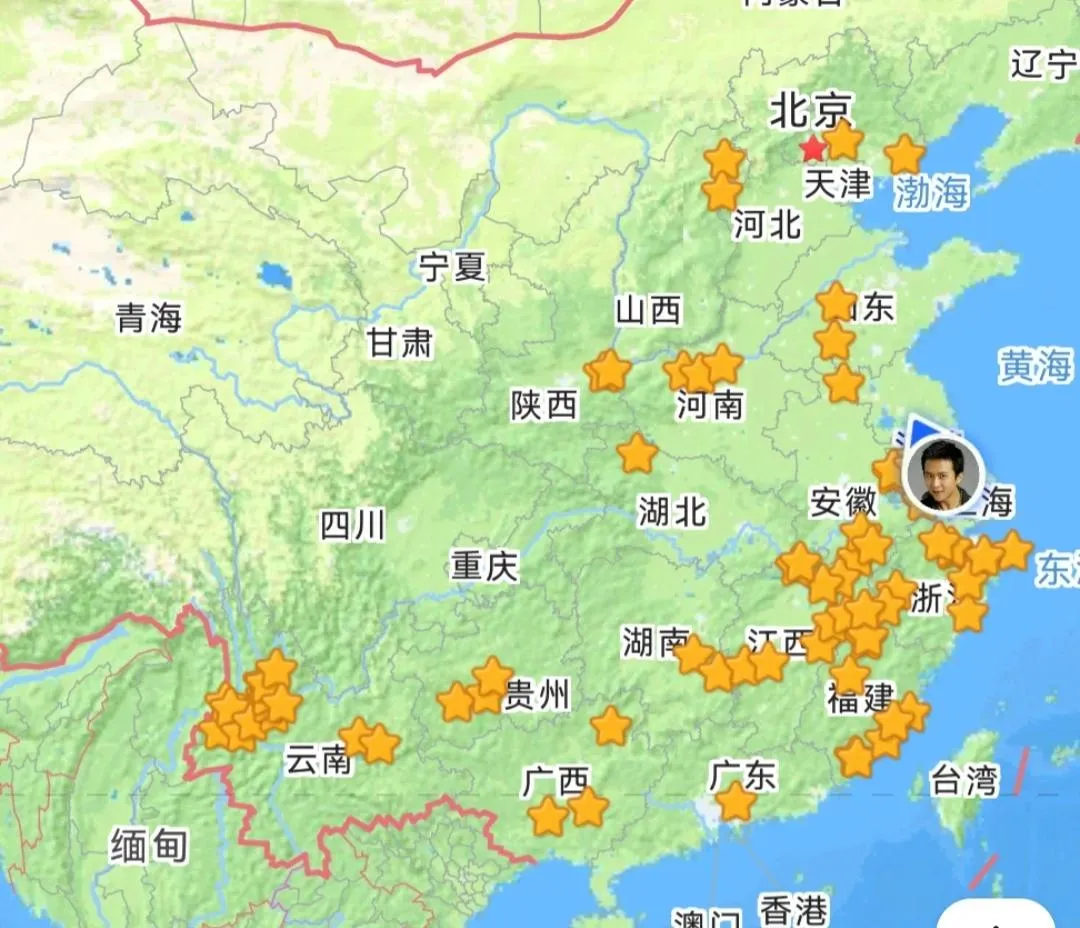Select the yellow star beside the 北京 label

coord(843,140)
